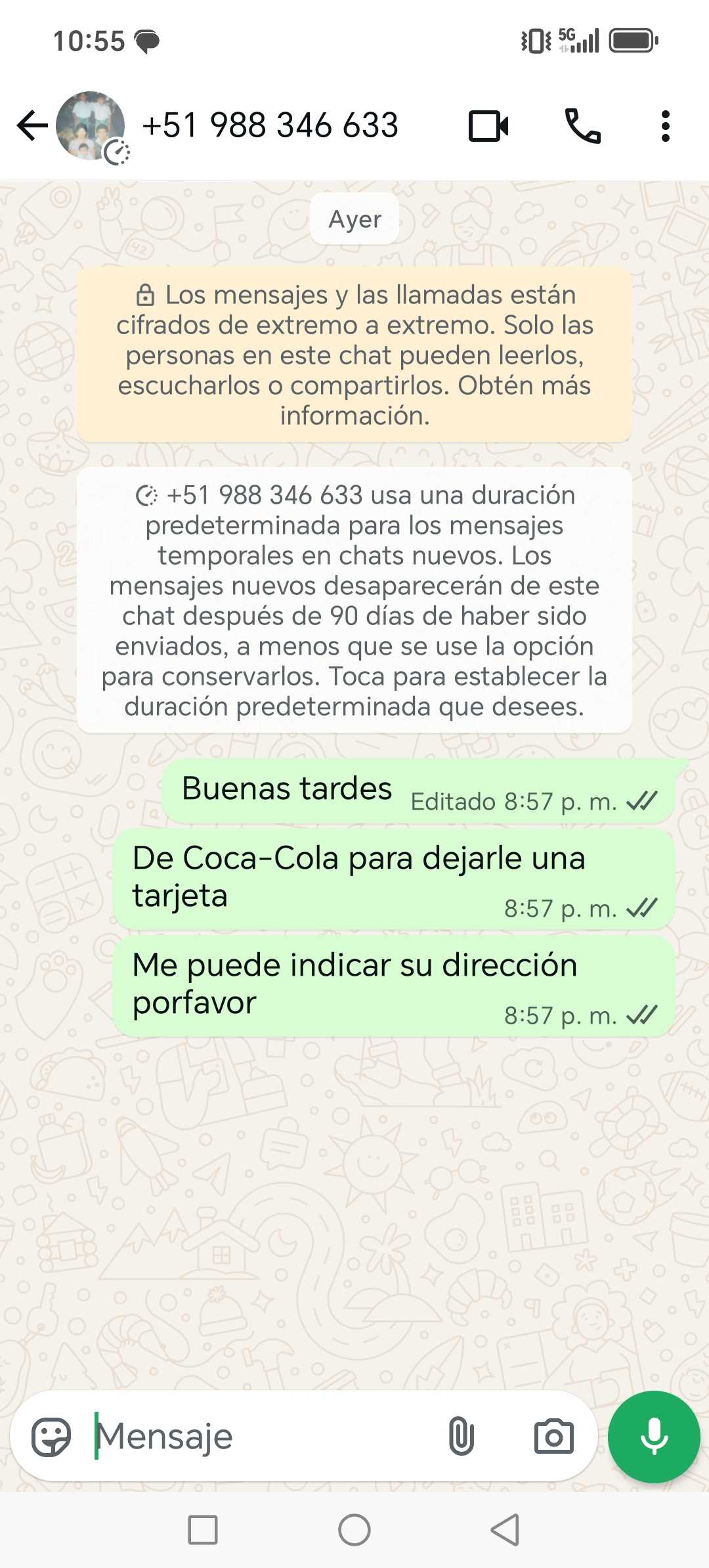
Task: Open the temporary messages duration notice
Action: point(354,600)
